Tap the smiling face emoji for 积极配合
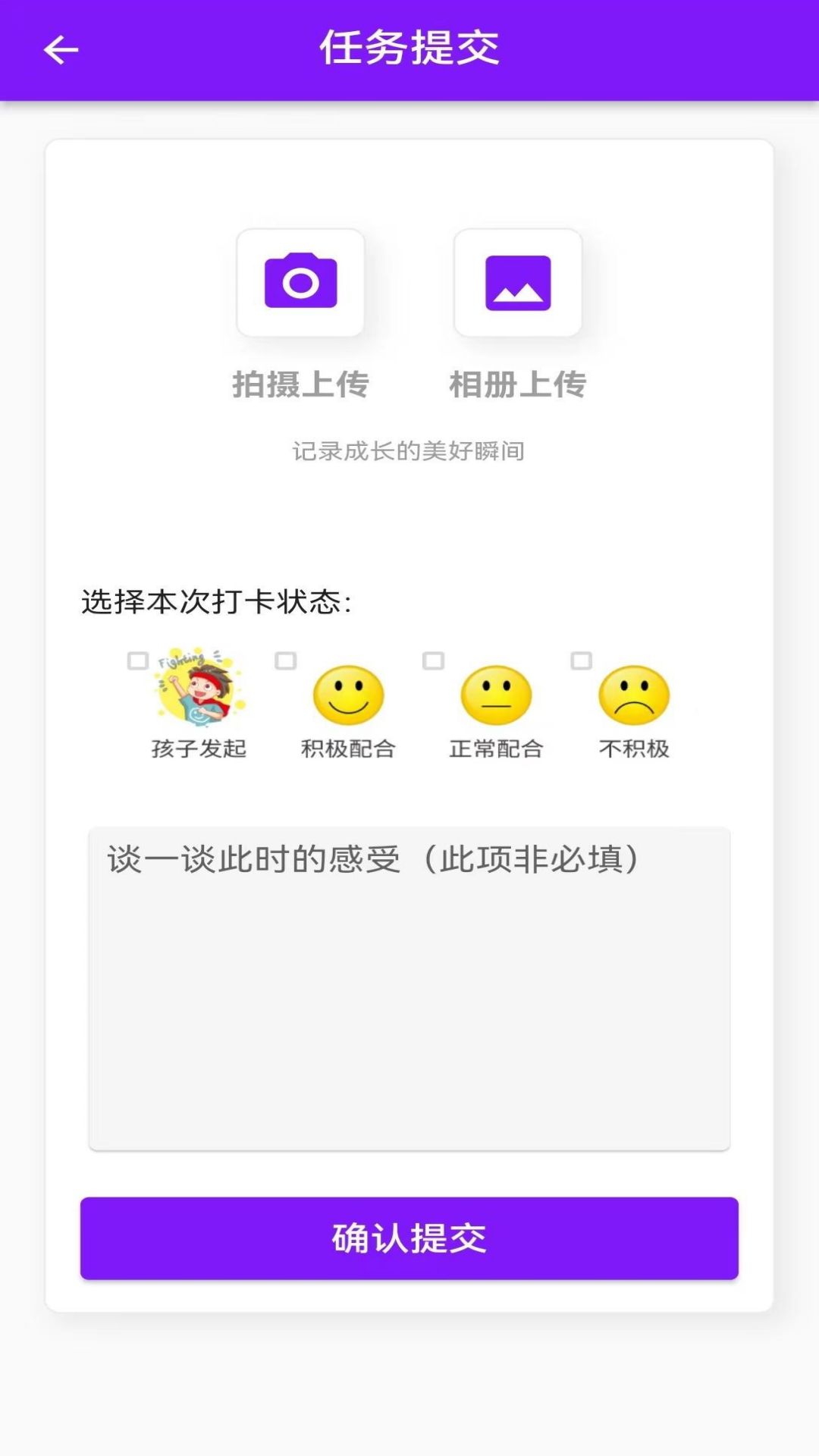The height and width of the screenshot is (1456, 819). (x=347, y=696)
